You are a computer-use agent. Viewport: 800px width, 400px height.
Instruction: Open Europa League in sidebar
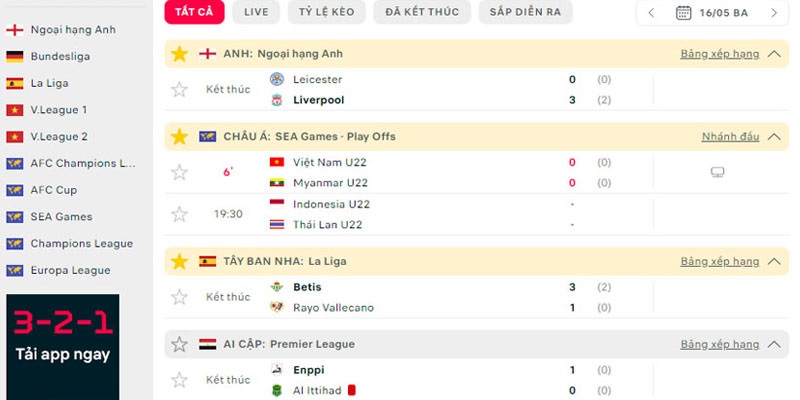[70, 270]
